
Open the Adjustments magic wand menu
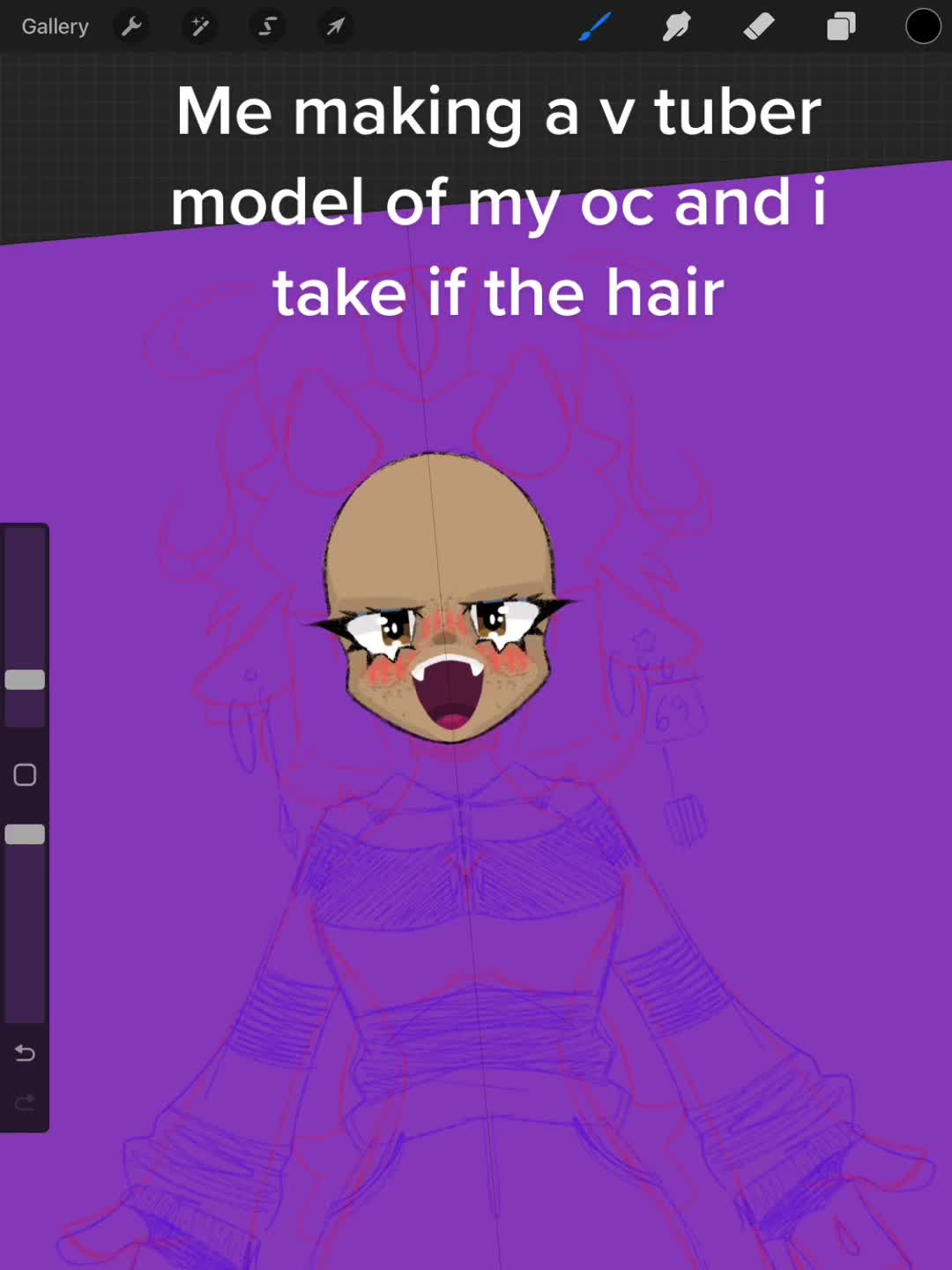(x=199, y=26)
